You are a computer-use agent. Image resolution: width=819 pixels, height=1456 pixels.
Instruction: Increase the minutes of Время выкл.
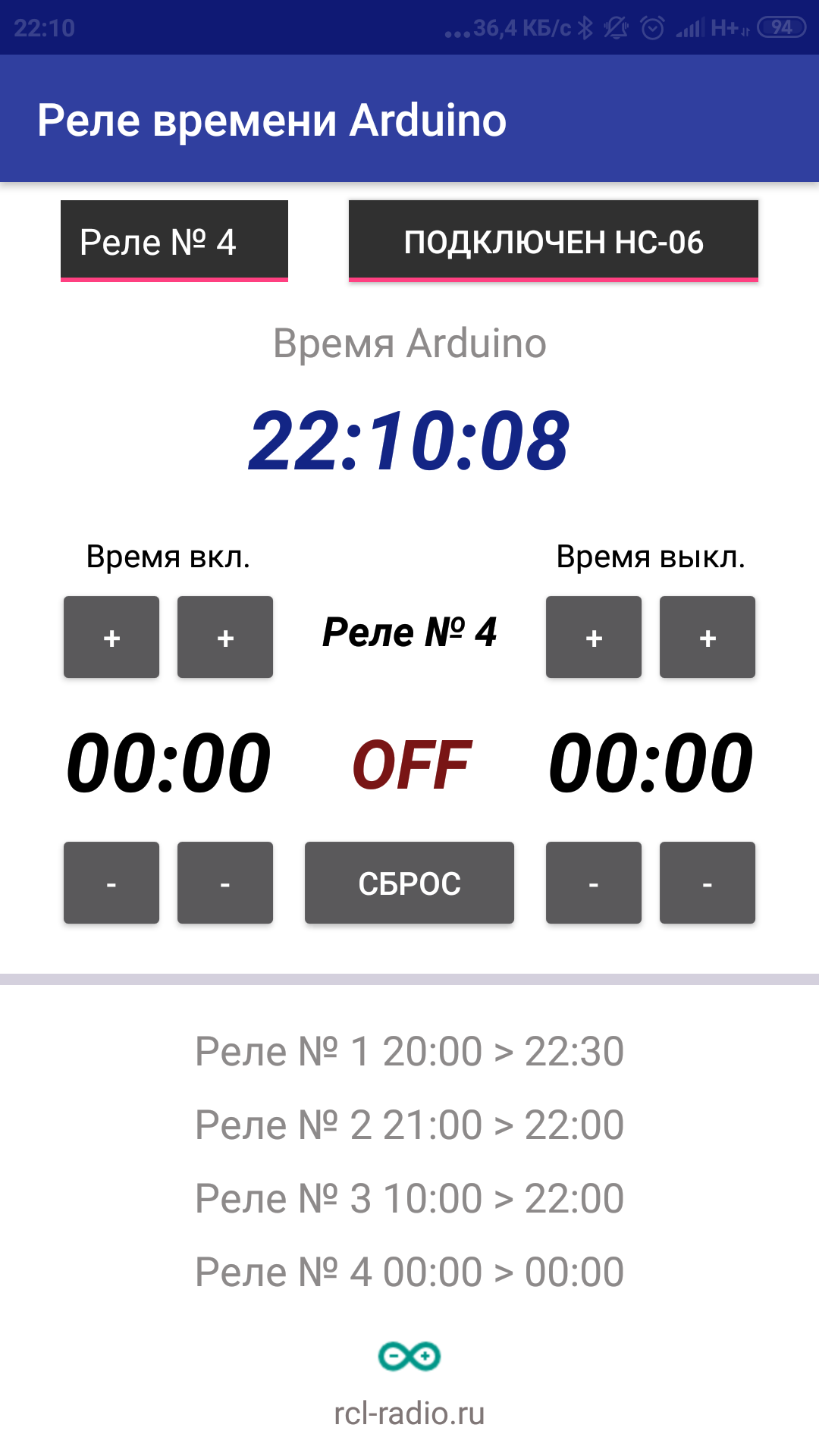pos(708,637)
